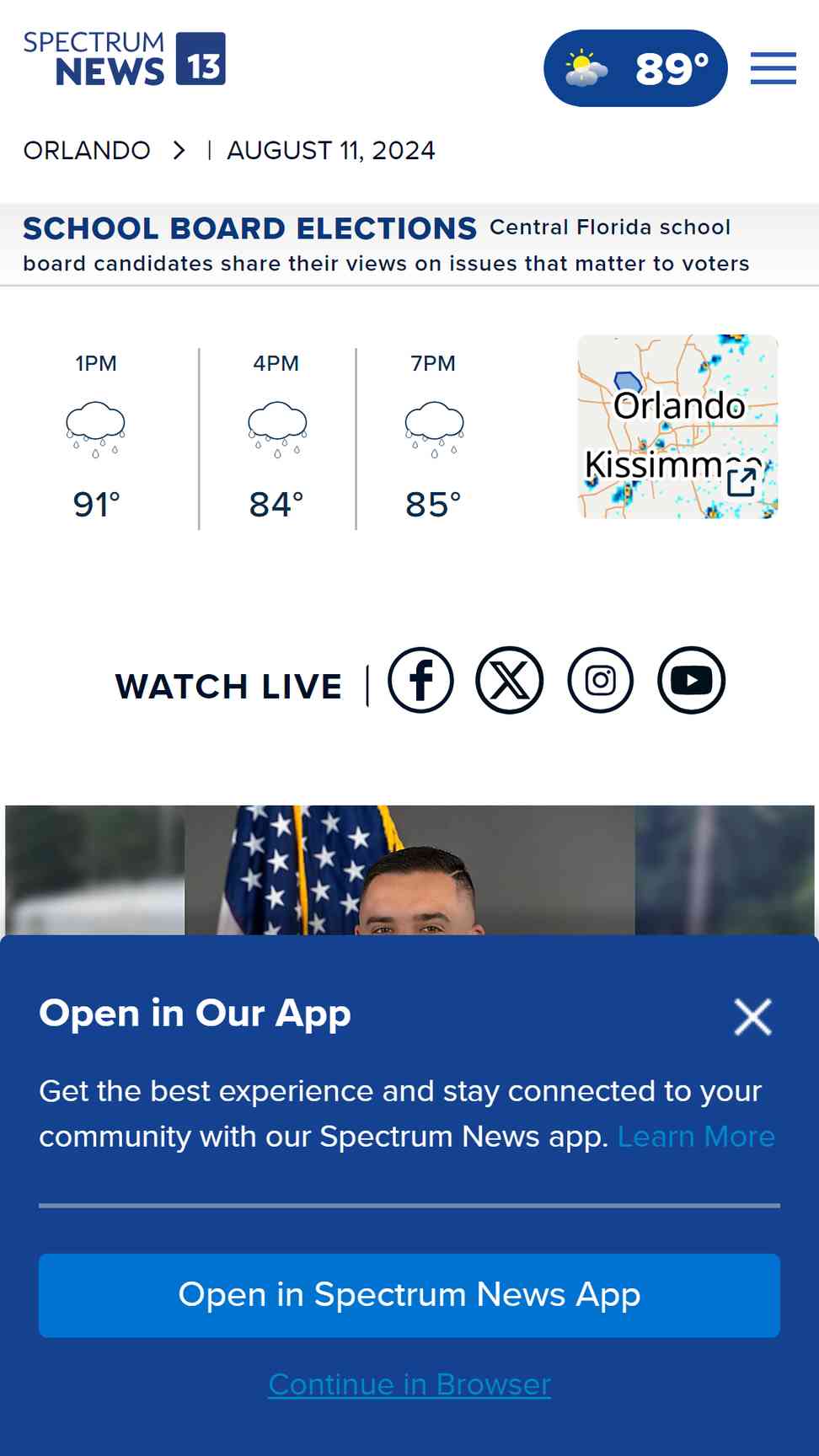Open the hamburger menu
The height and width of the screenshot is (1456, 819).
(x=773, y=68)
